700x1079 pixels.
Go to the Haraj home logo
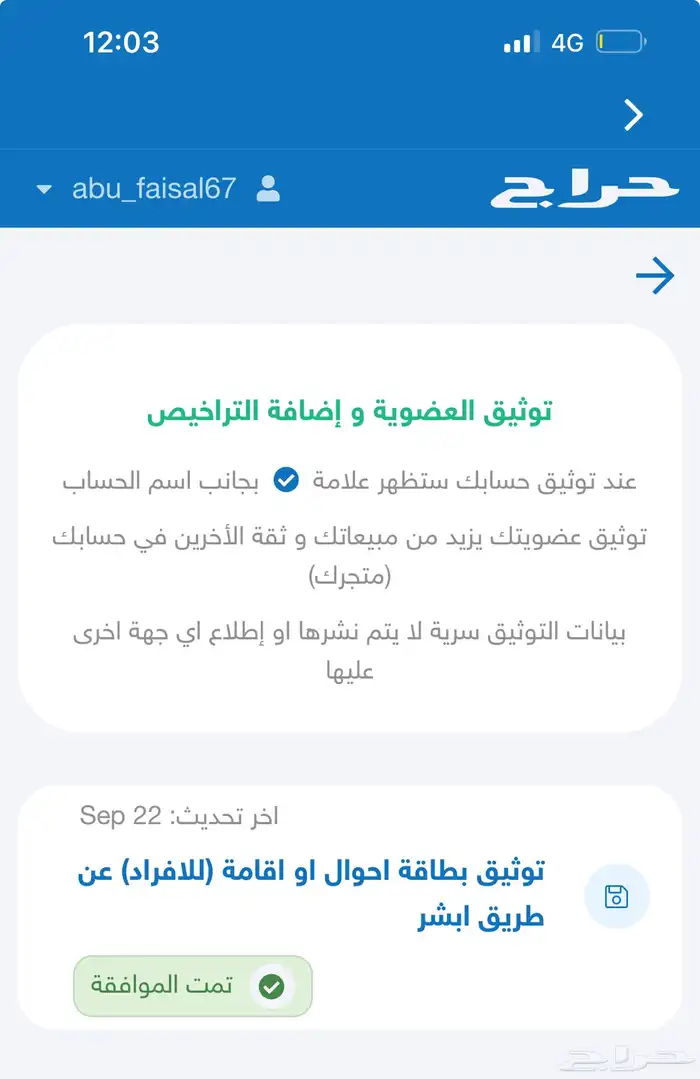[583, 189]
